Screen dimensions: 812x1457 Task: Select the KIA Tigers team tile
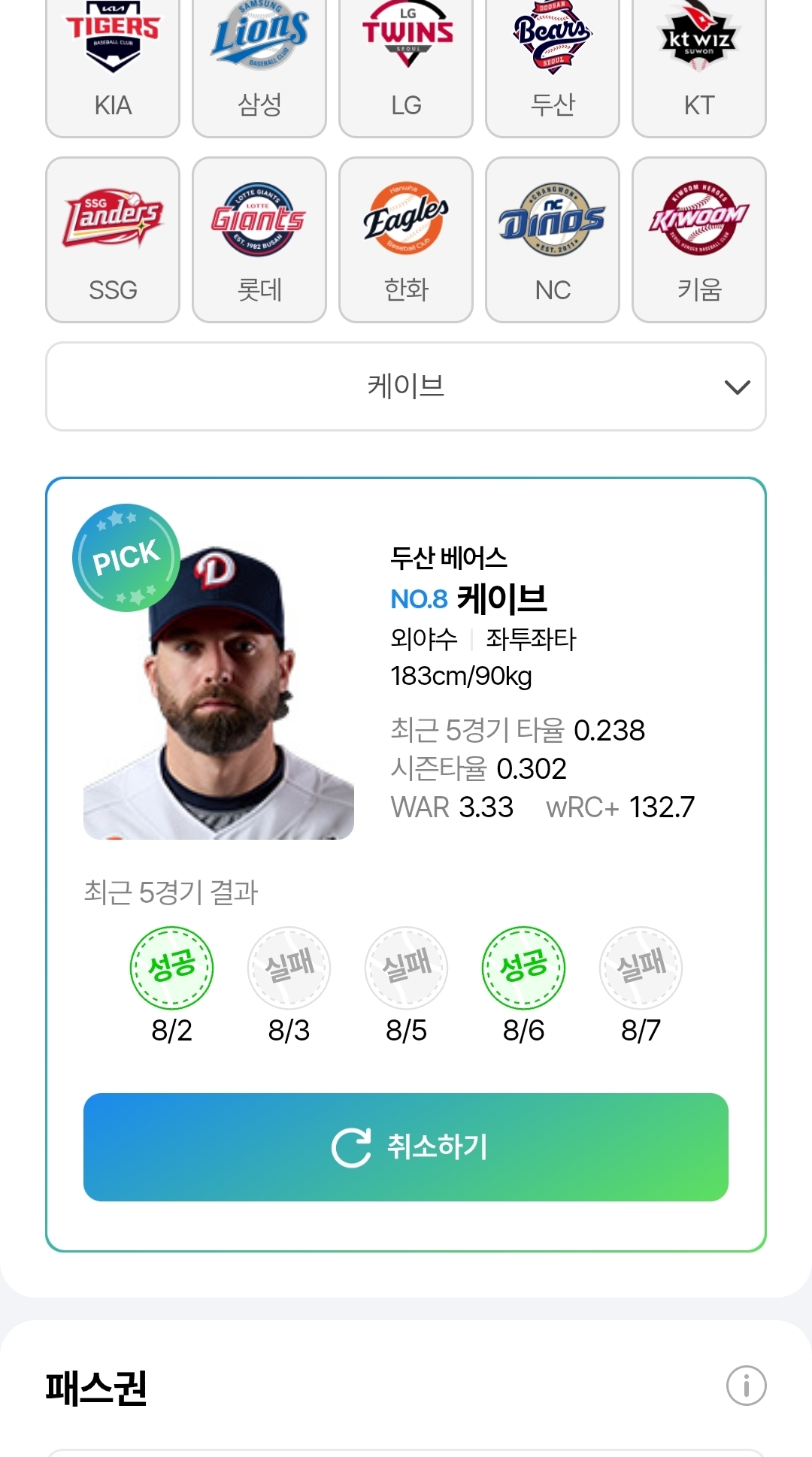tap(113, 68)
